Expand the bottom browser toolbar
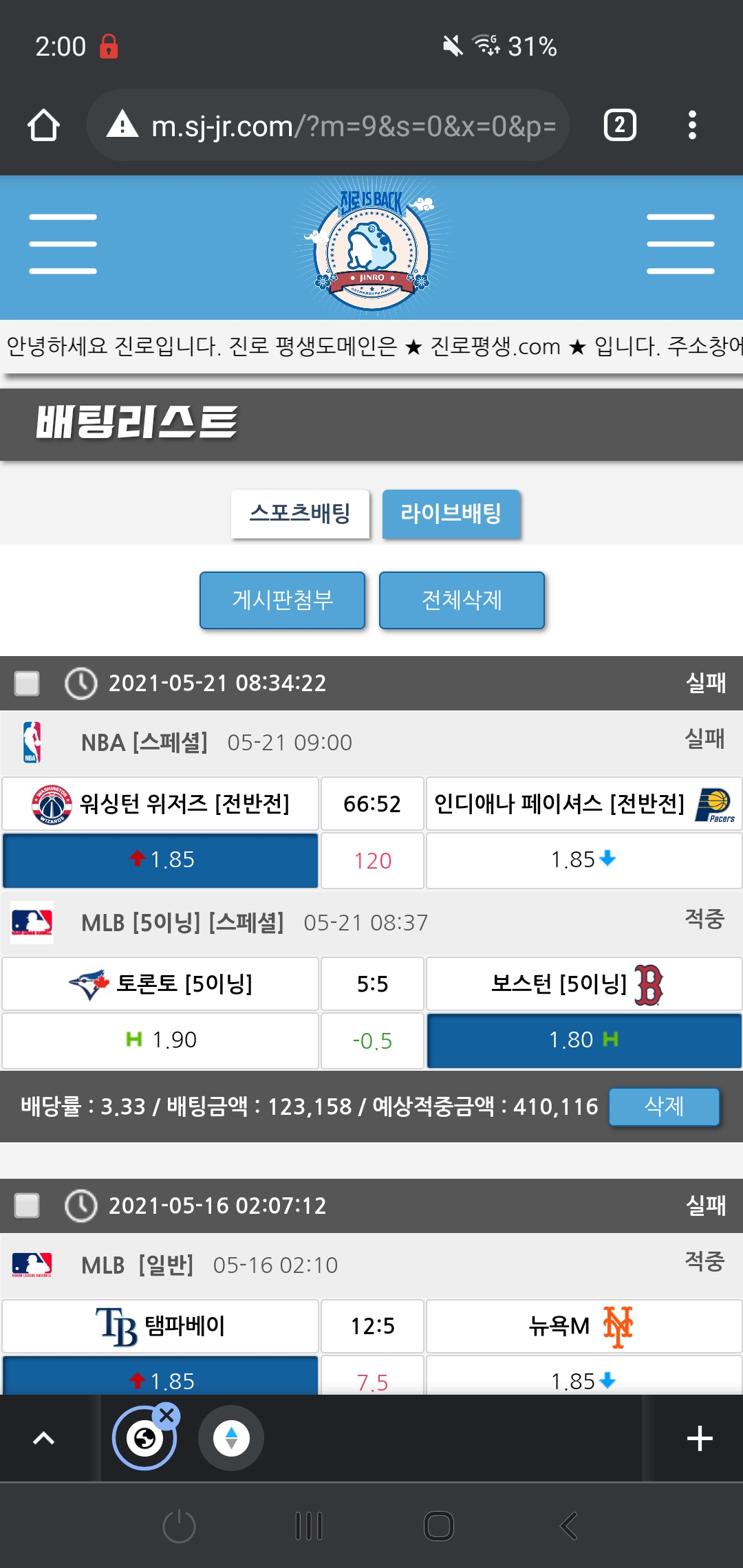The width and height of the screenshot is (743, 1568). 44,1438
